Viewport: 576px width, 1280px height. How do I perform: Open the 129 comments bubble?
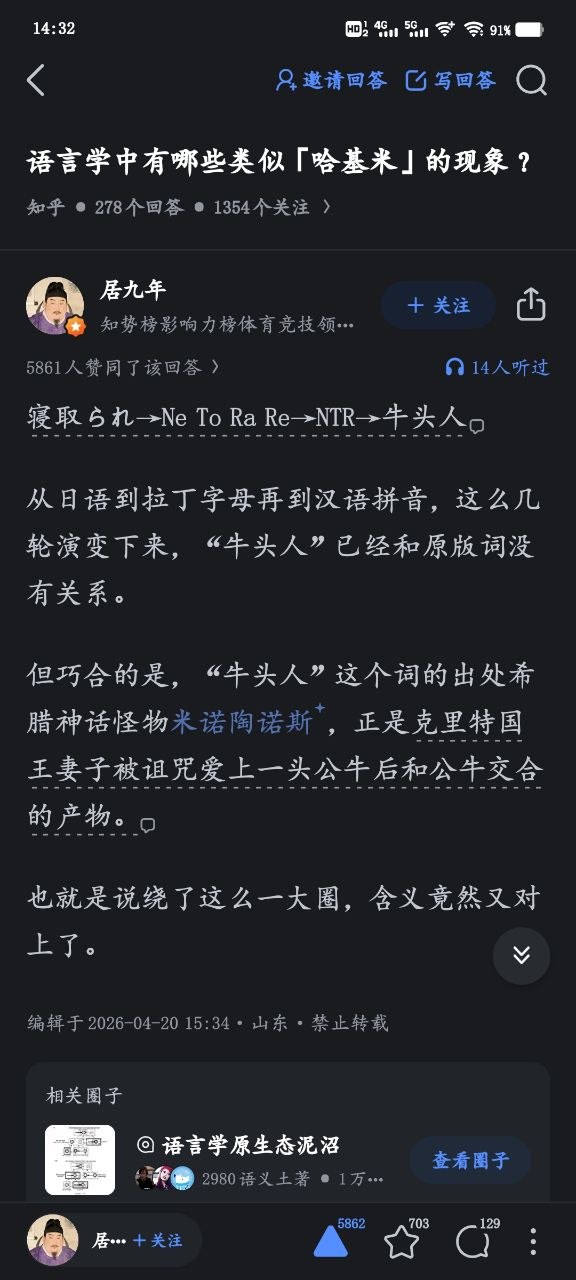click(473, 1241)
